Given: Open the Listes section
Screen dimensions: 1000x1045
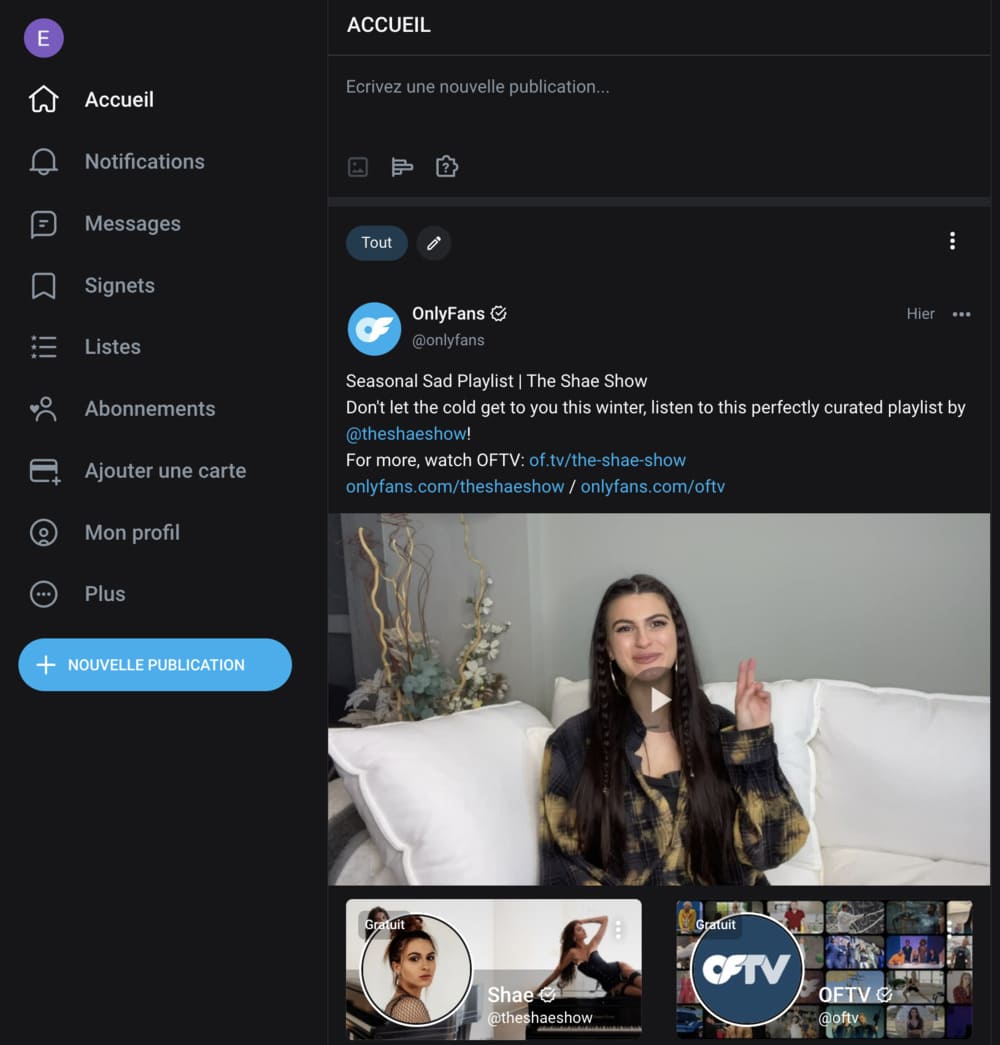Looking at the screenshot, I should [x=112, y=347].
